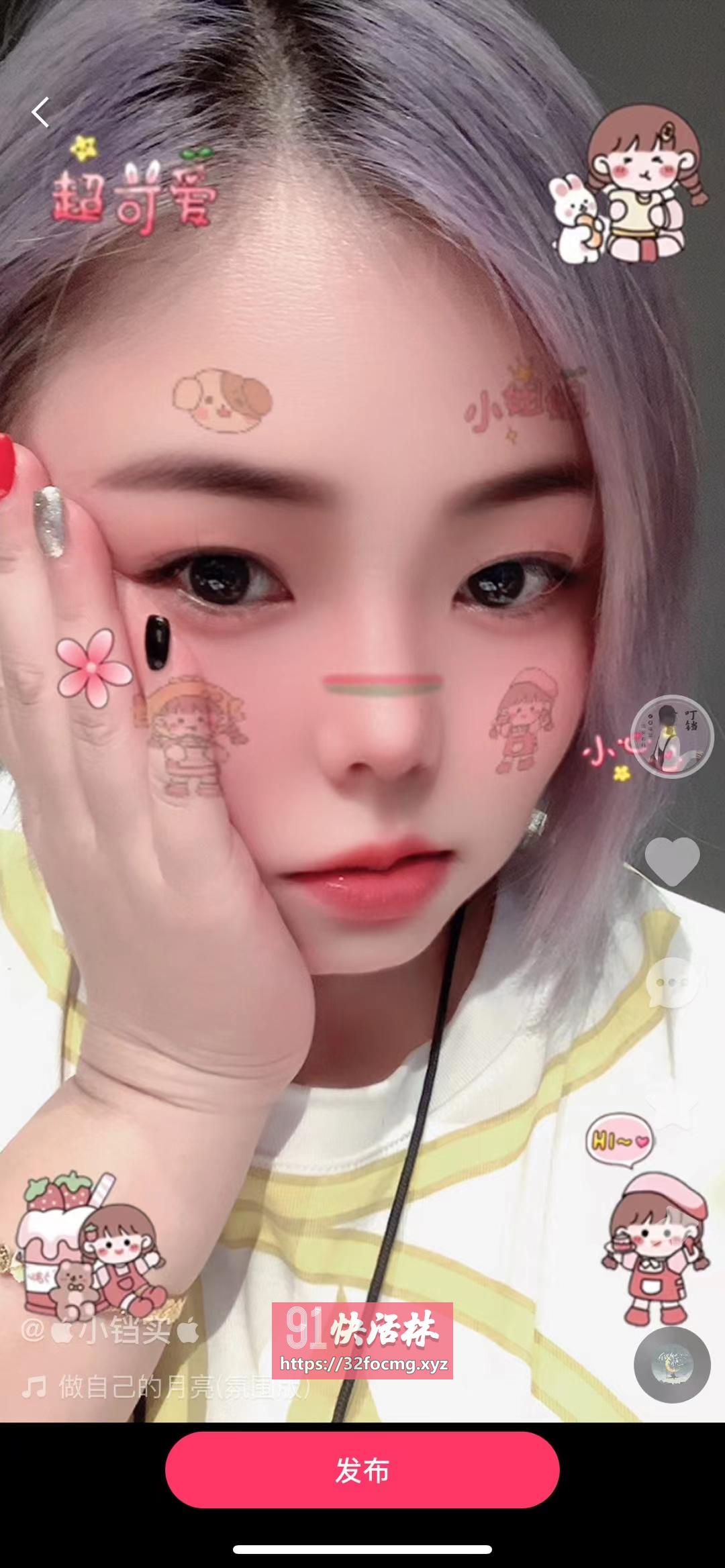Tap the 发布 publish button
The image size is (725, 1568).
tap(362, 1471)
